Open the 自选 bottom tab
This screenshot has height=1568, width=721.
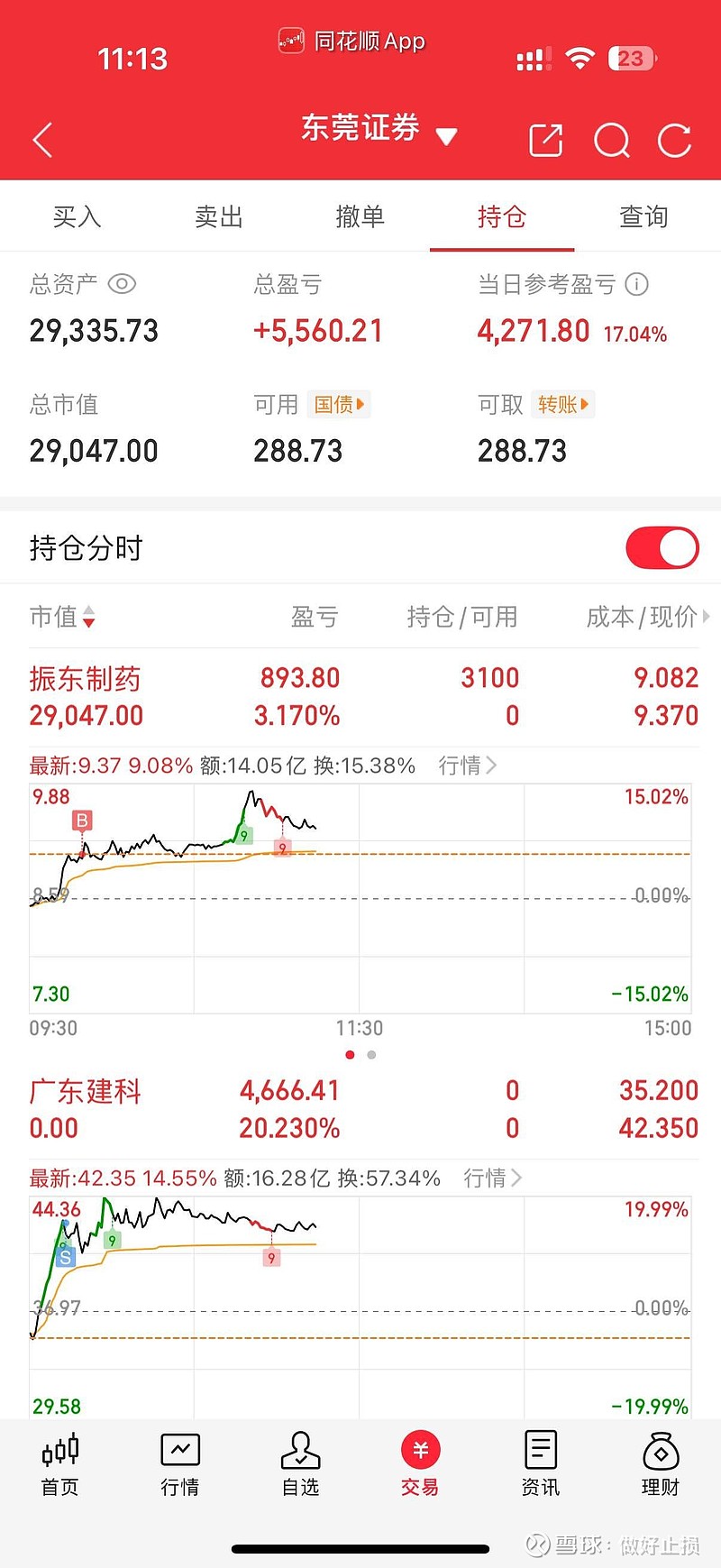(301, 1464)
